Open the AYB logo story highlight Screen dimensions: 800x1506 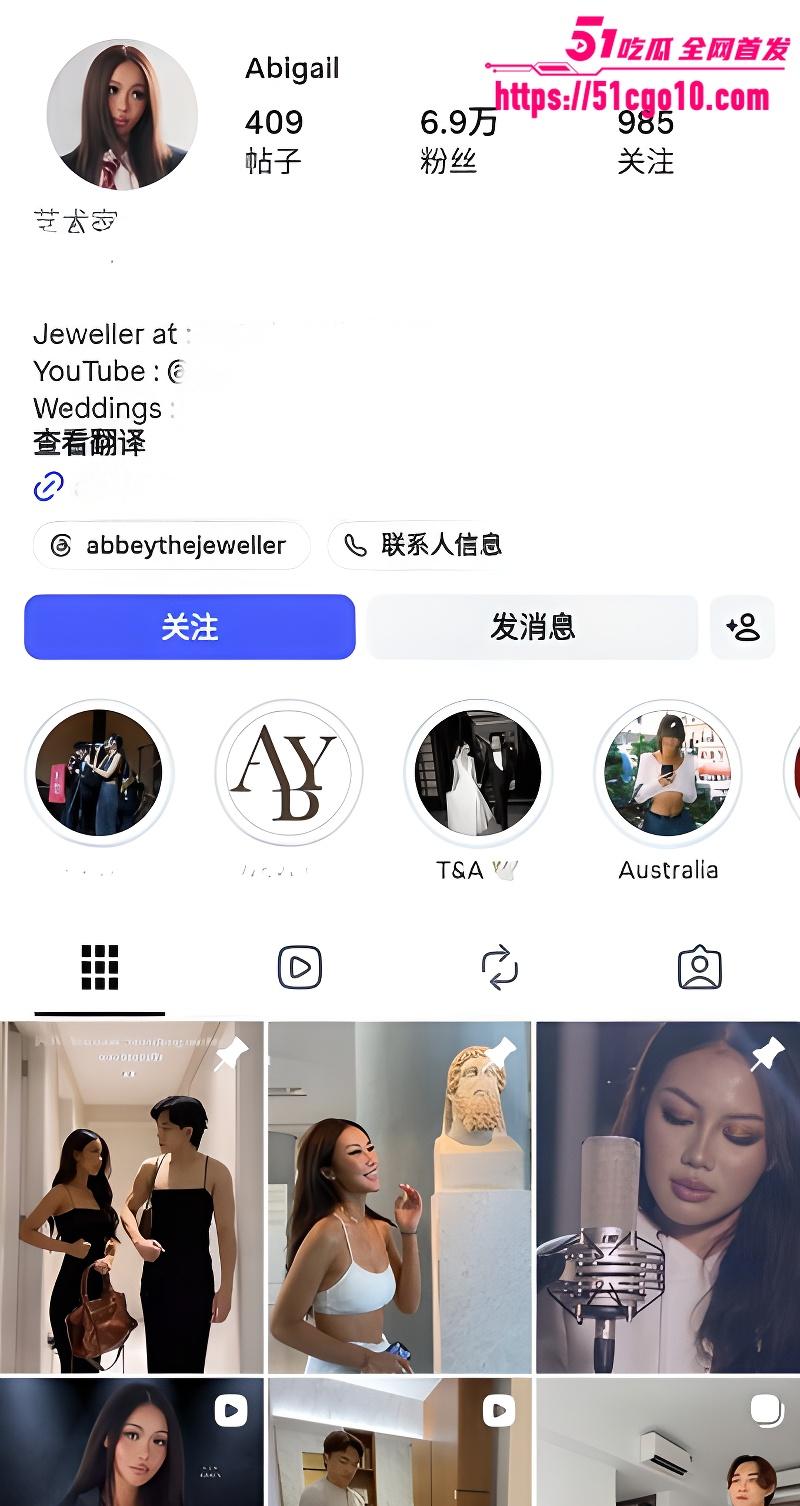click(x=289, y=773)
